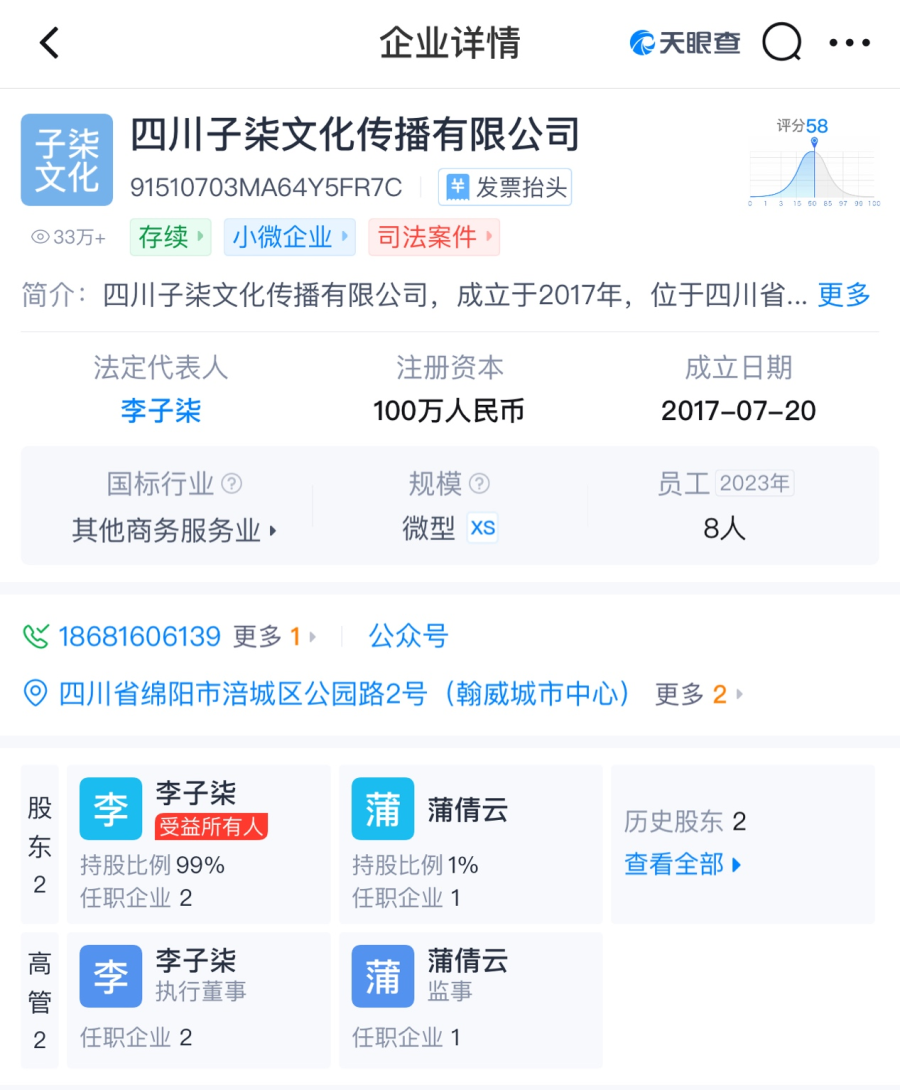The height and width of the screenshot is (1090, 900).
Task: Tap the 发票抬头 invoice title button
Action: pyautogui.click(x=505, y=187)
